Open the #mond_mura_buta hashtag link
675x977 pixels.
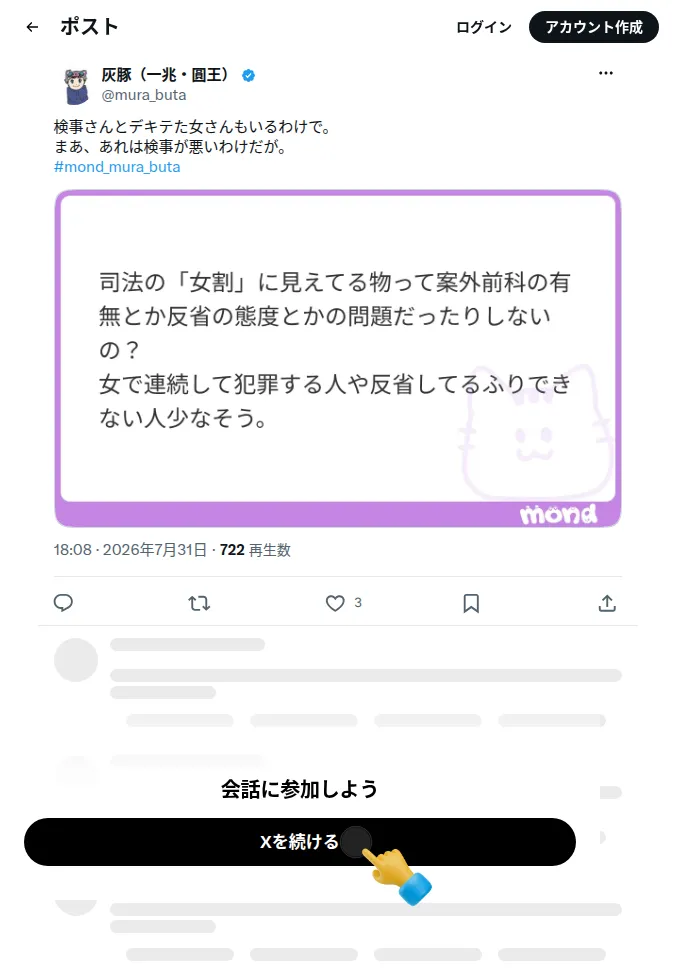(x=117, y=167)
